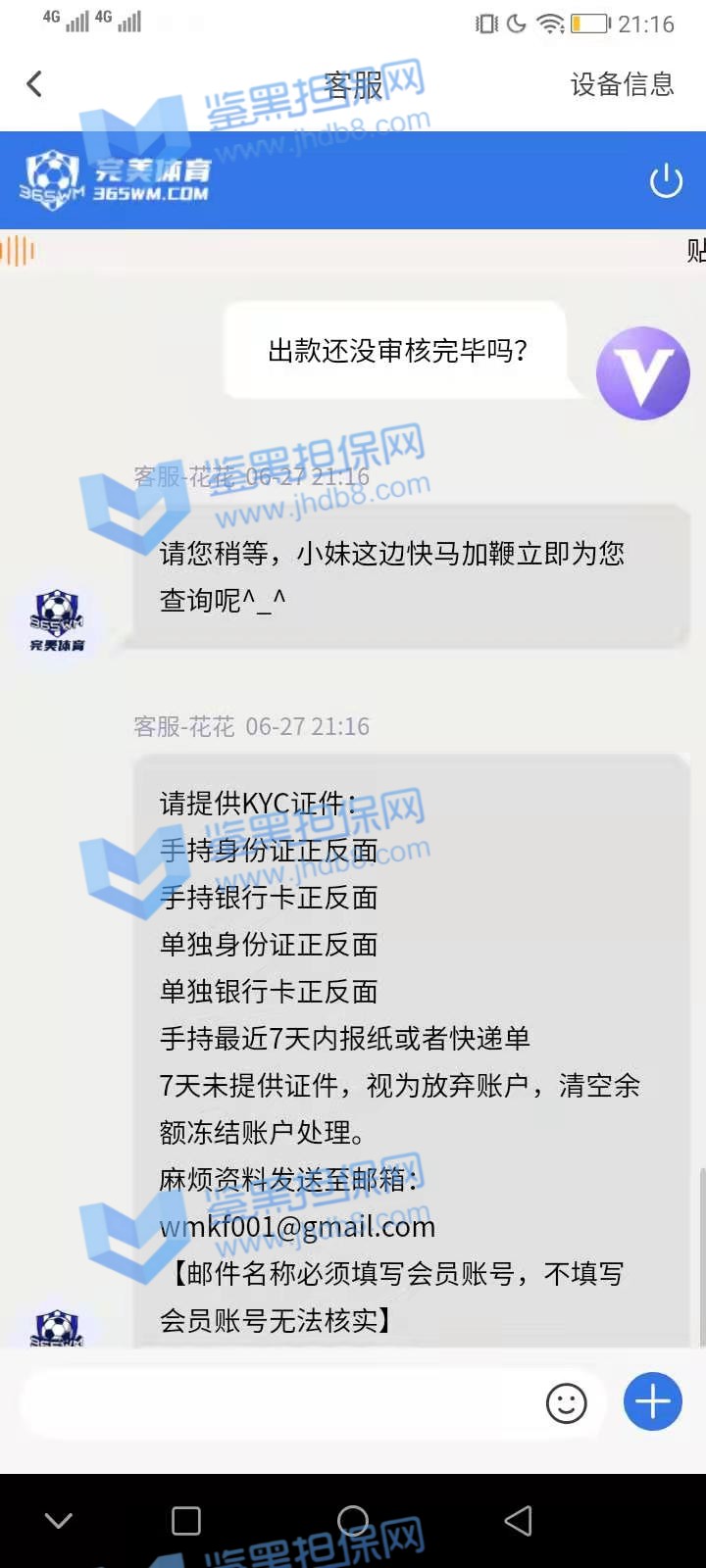The image size is (706, 1568).
Task: Tap the system back triangle
Action: pos(518,1521)
